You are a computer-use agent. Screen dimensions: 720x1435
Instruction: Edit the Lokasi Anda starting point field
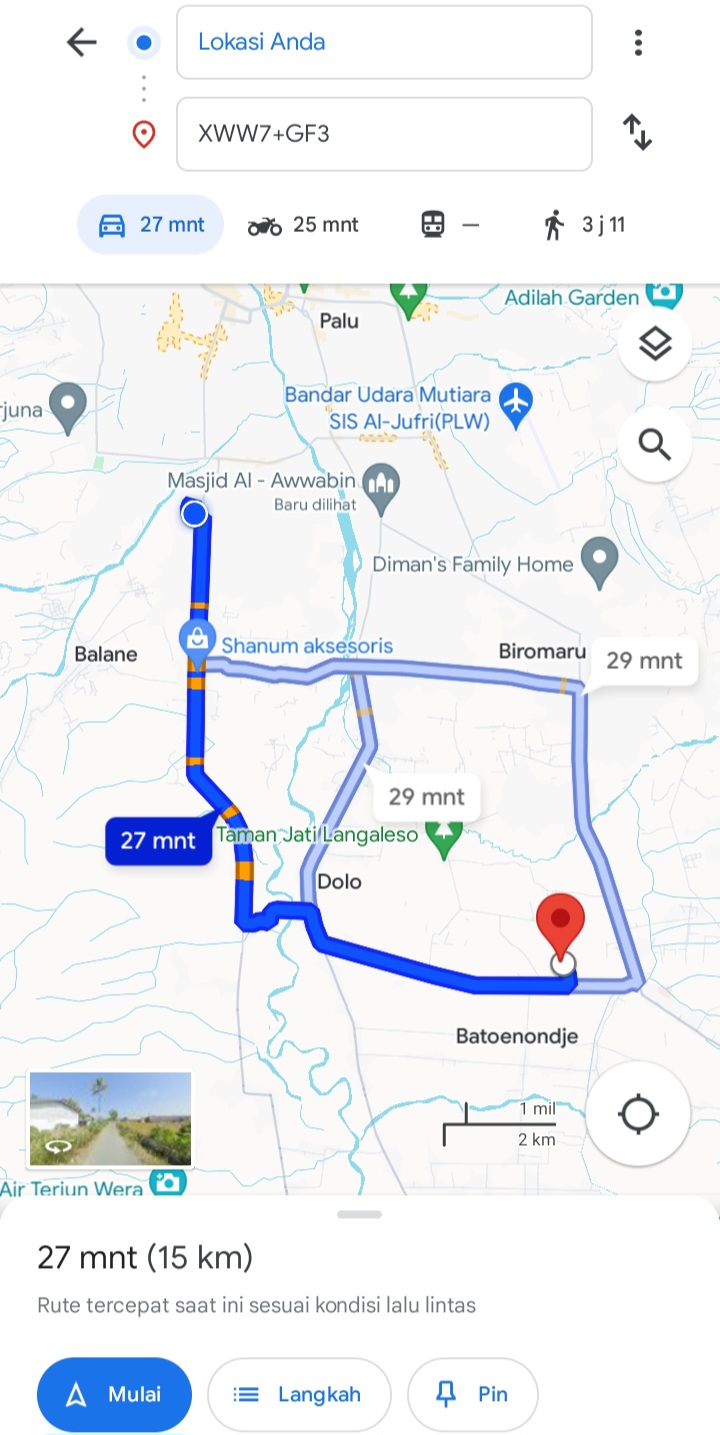coord(384,42)
